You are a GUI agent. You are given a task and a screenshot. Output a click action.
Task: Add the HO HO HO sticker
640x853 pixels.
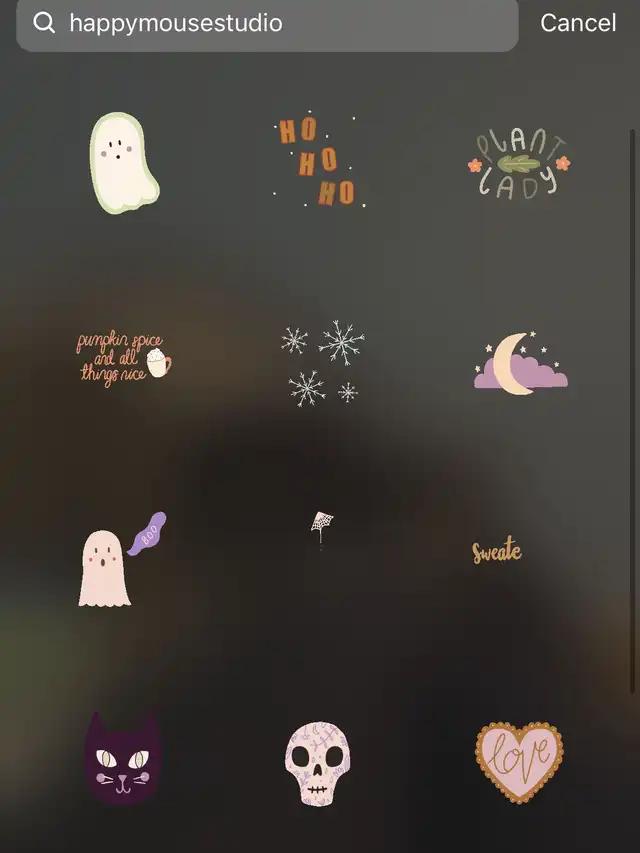pyautogui.click(x=318, y=161)
